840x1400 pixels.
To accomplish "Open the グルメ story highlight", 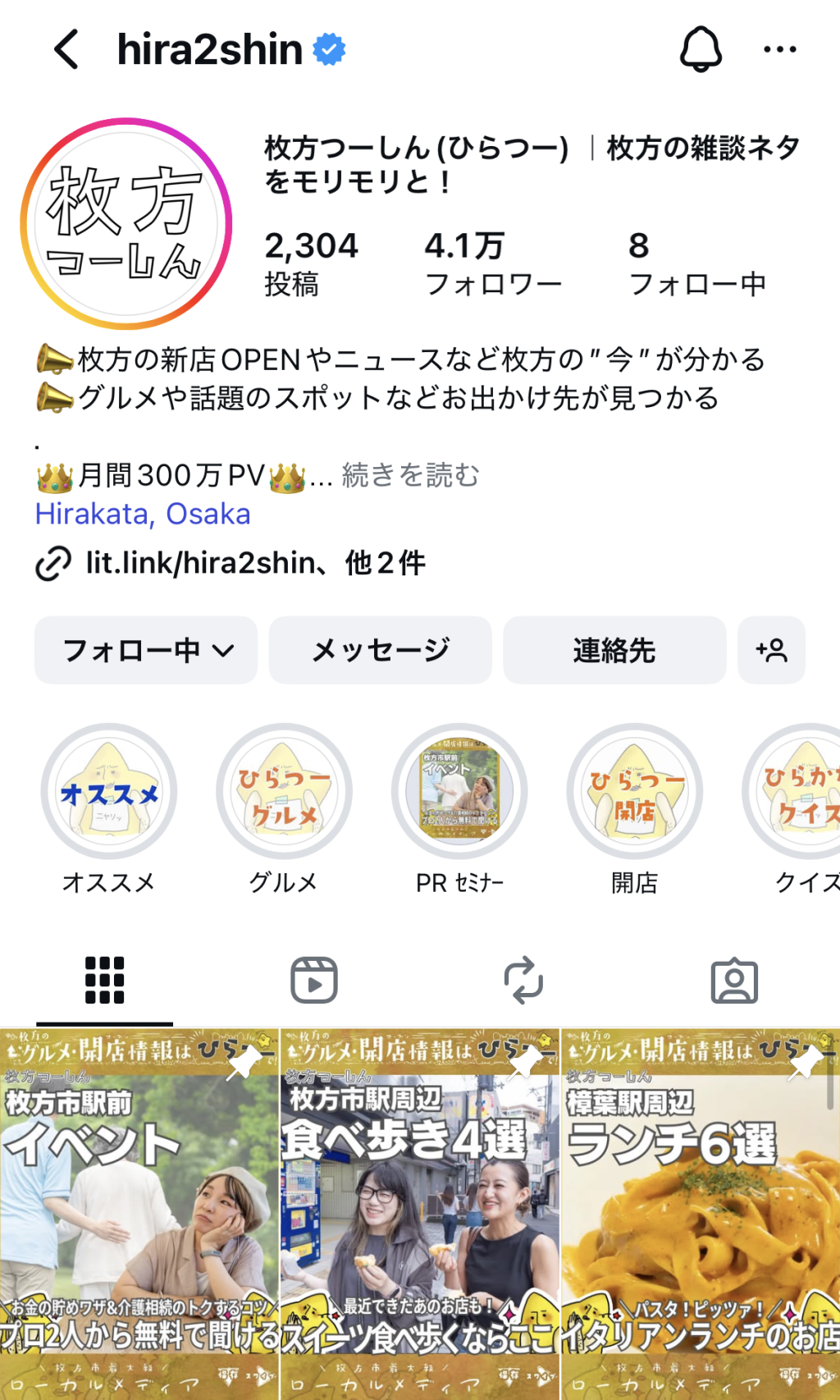I will coord(284,791).
